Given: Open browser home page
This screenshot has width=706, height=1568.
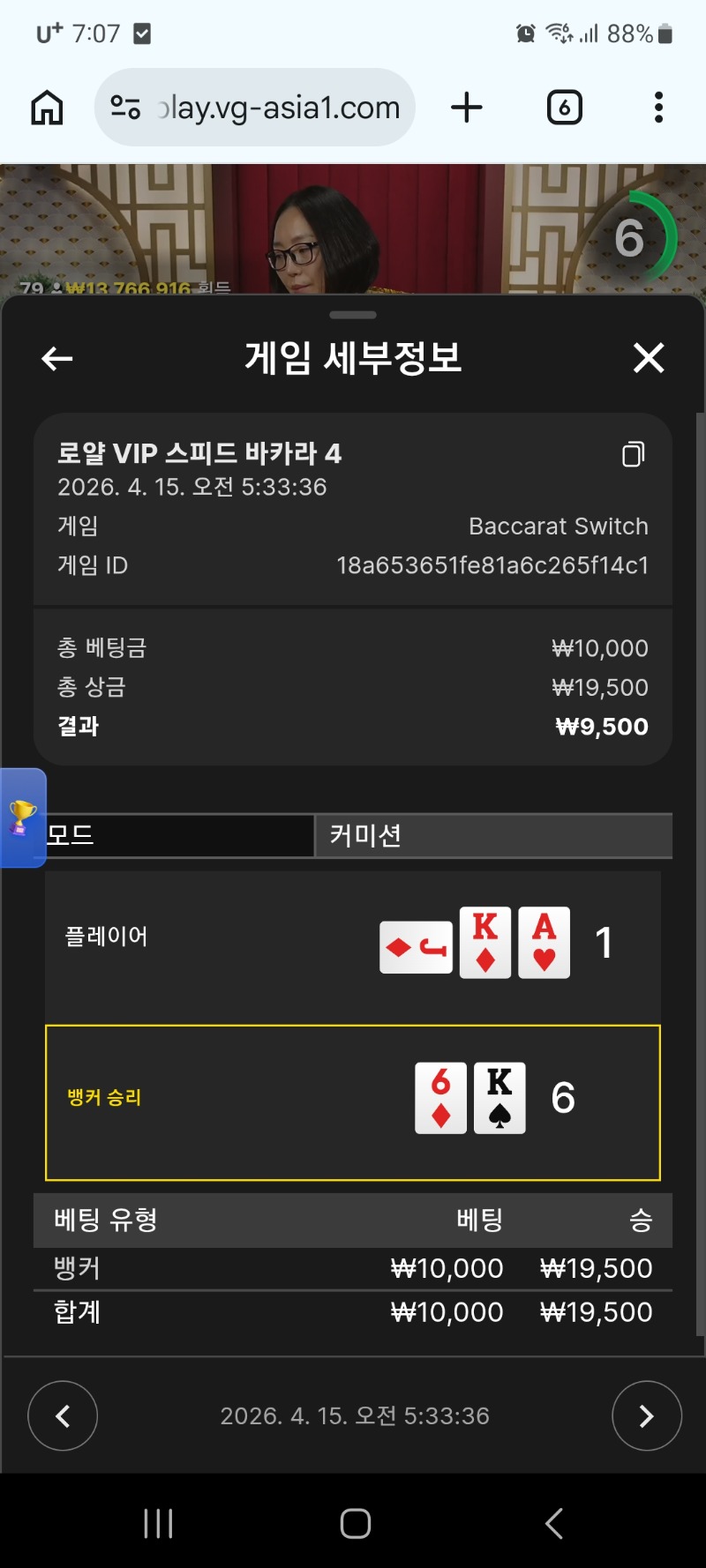Looking at the screenshot, I should click(47, 108).
